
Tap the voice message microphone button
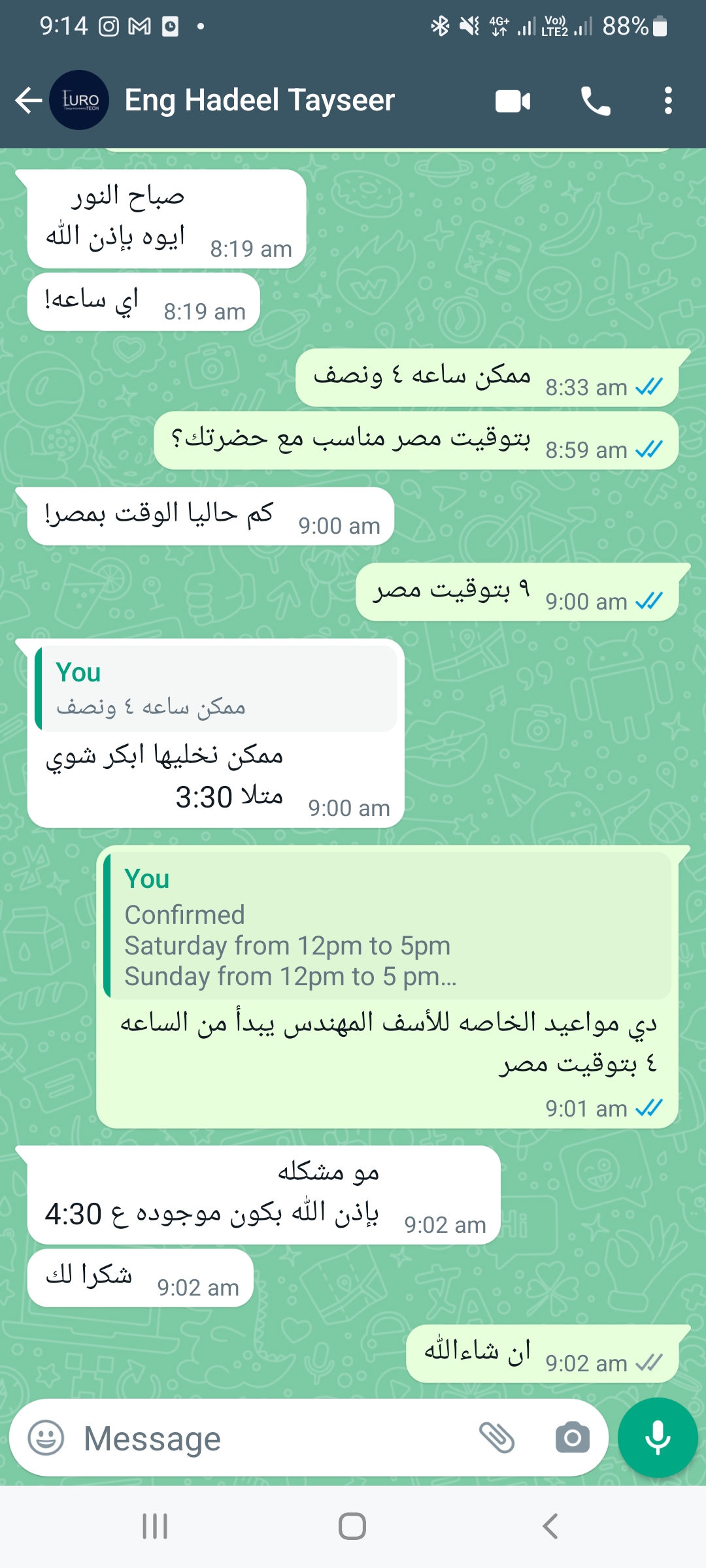[x=658, y=1437]
